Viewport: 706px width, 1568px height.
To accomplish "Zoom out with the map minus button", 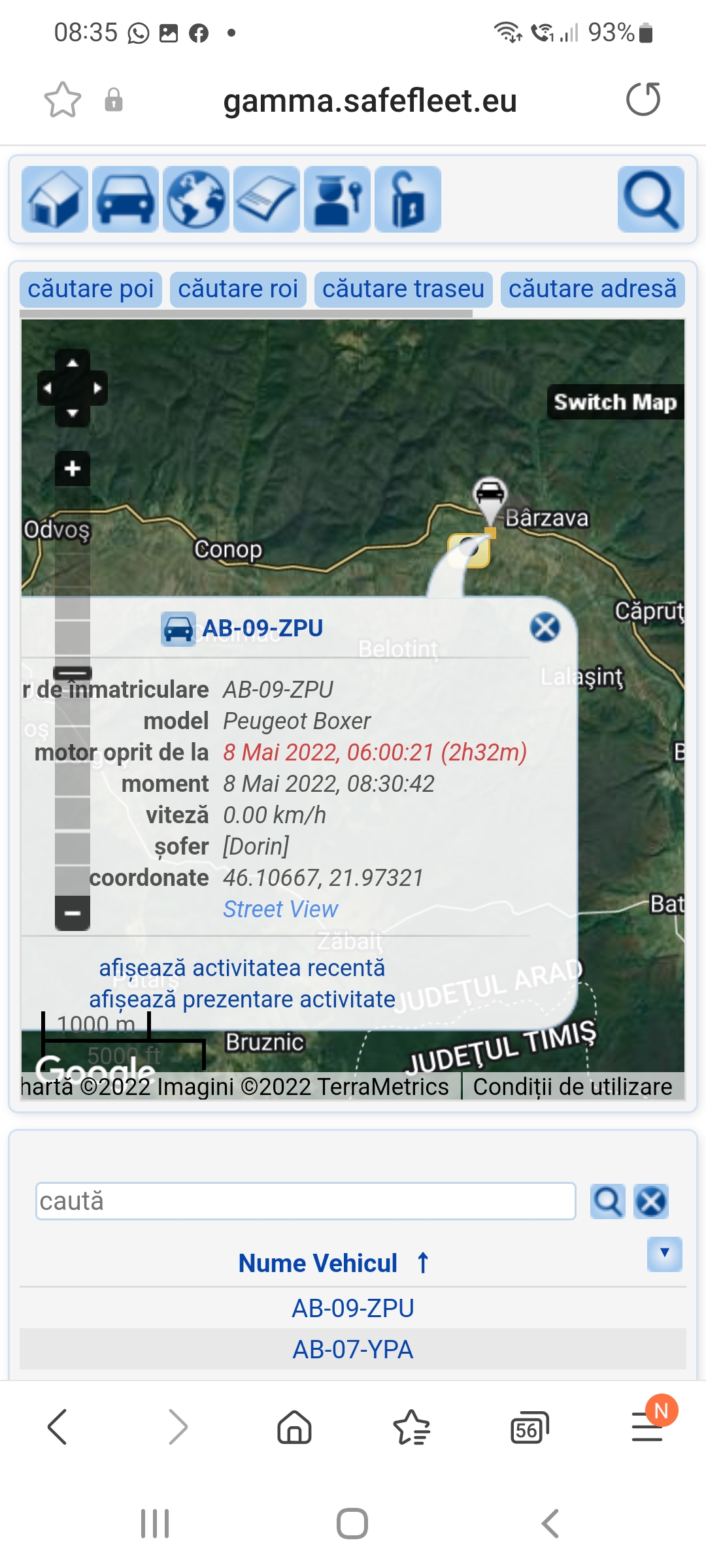I will pos(73,913).
